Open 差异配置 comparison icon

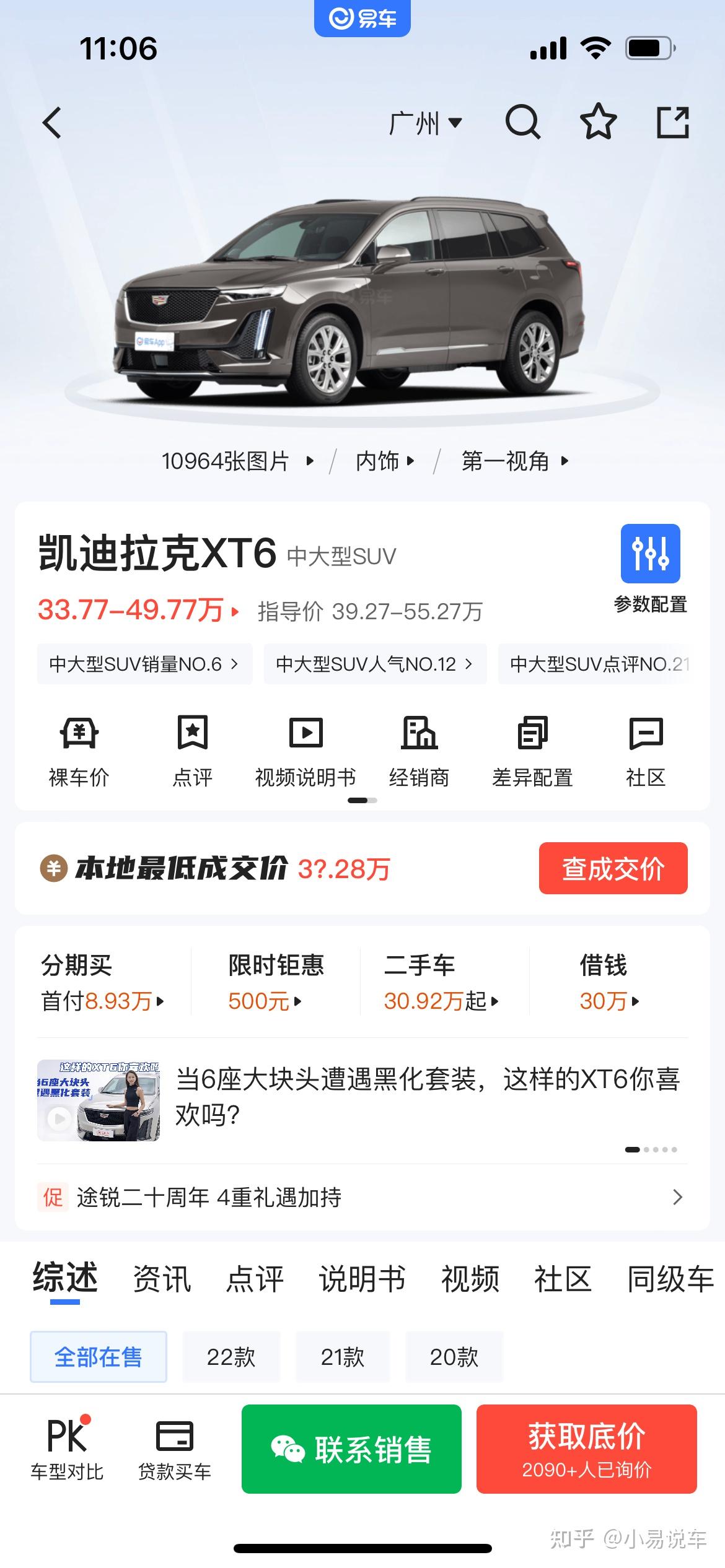pos(533,749)
